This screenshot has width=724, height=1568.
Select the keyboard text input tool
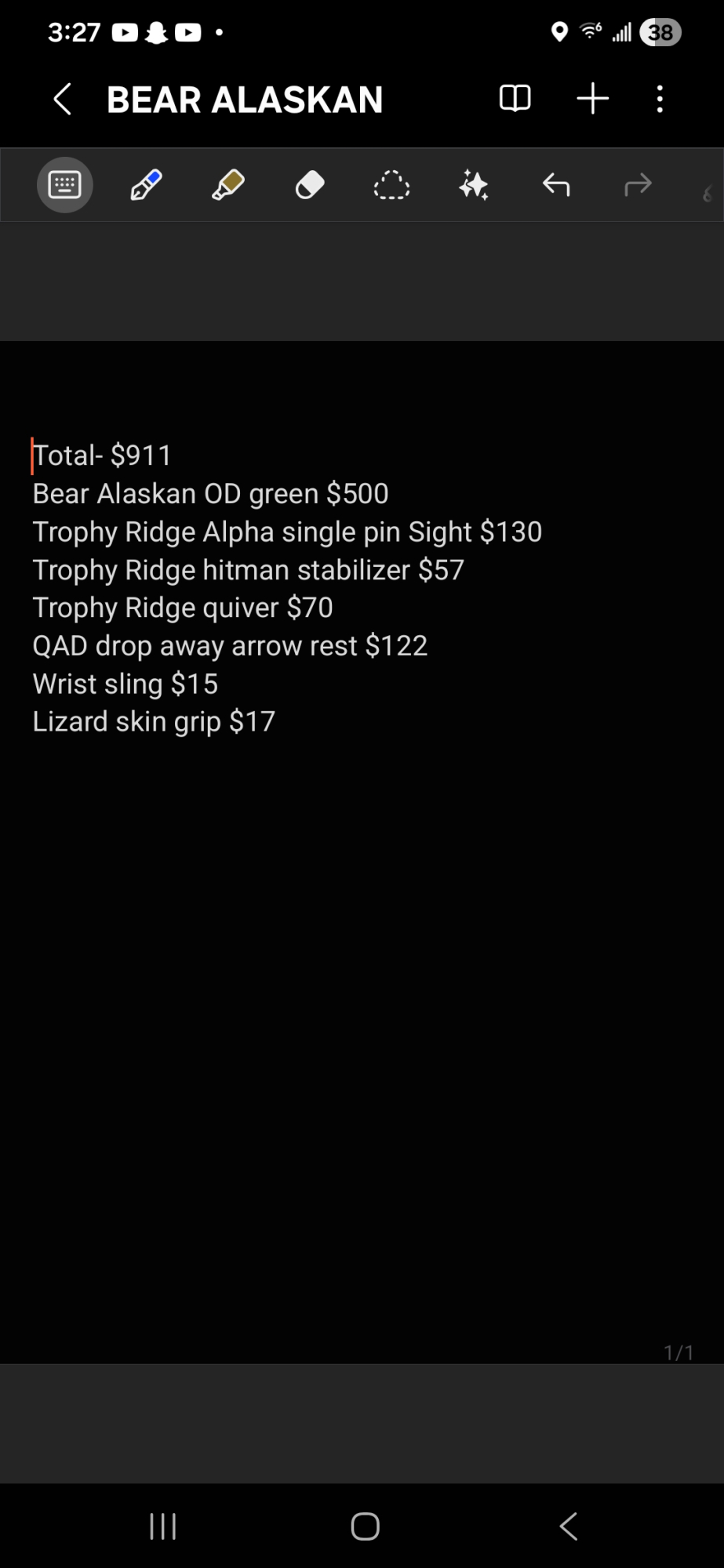pyautogui.click(x=65, y=186)
